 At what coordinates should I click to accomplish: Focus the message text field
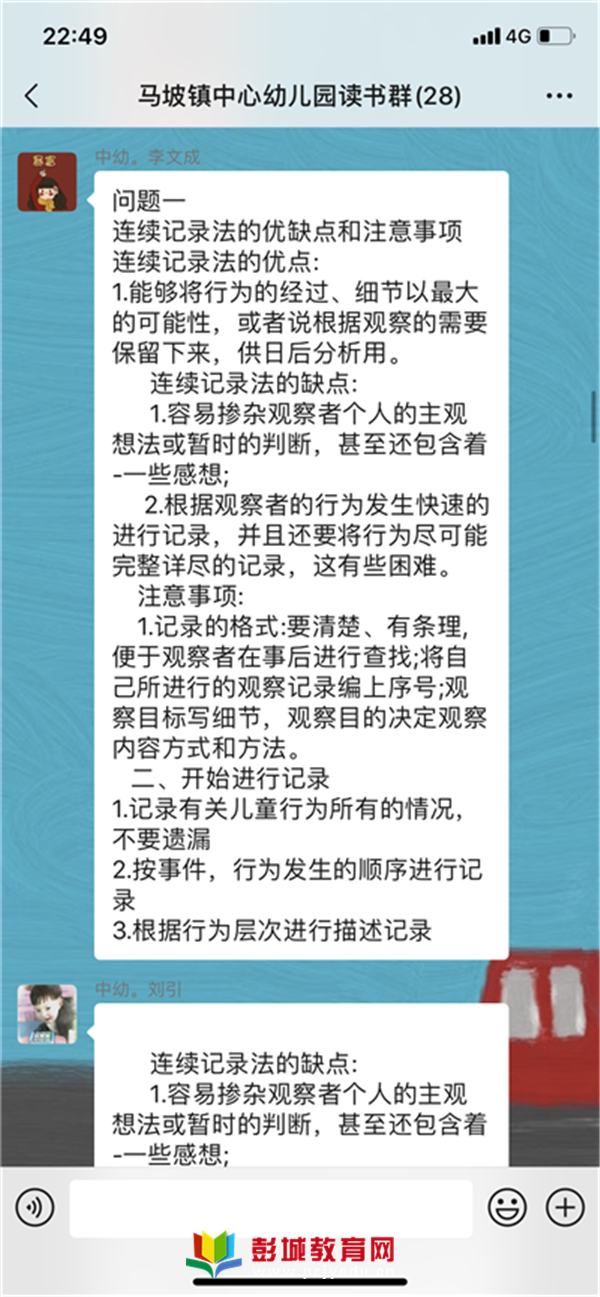click(270, 1208)
